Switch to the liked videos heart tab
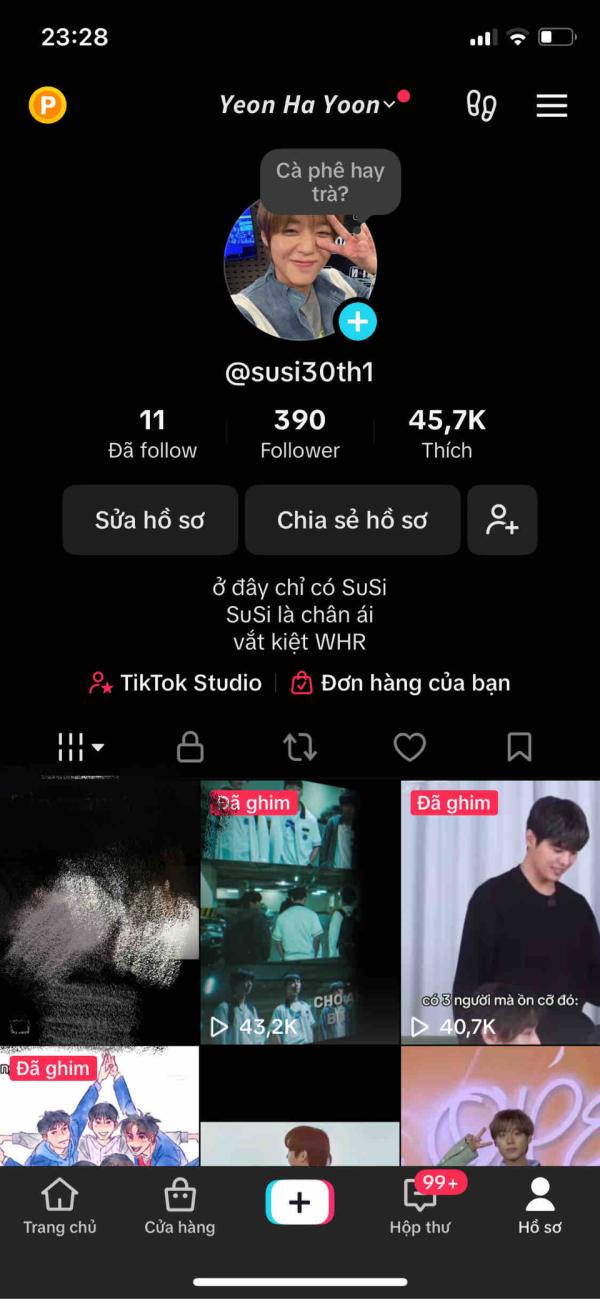 [409, 746]
